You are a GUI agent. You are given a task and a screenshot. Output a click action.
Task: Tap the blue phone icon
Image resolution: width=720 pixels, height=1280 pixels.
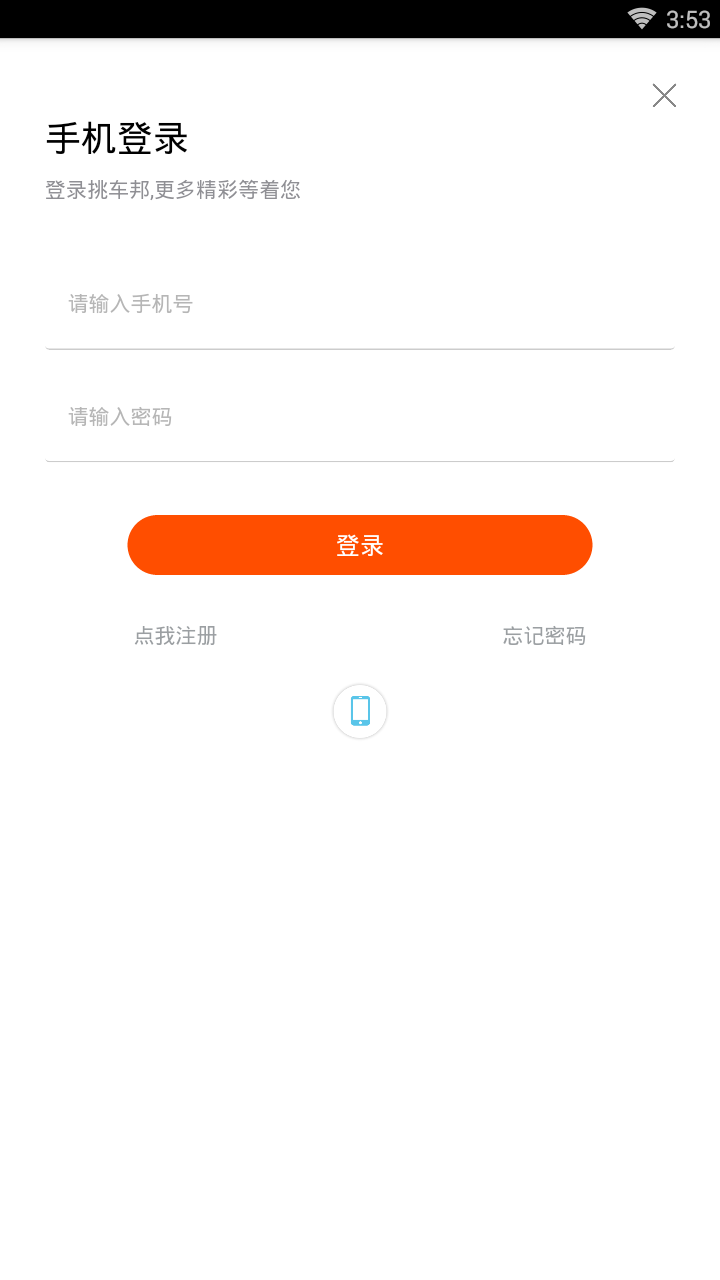(360, 711)
